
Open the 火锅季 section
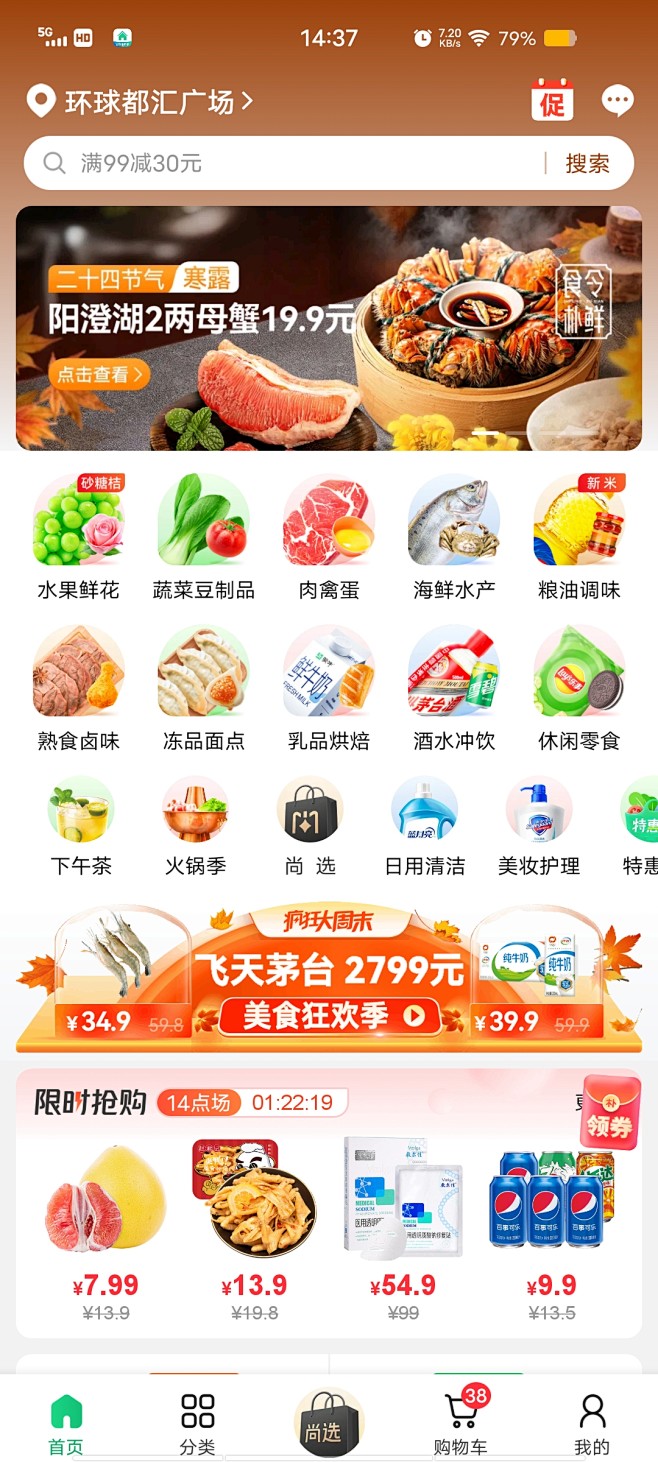pyautogui.click(x=195, y=827)
